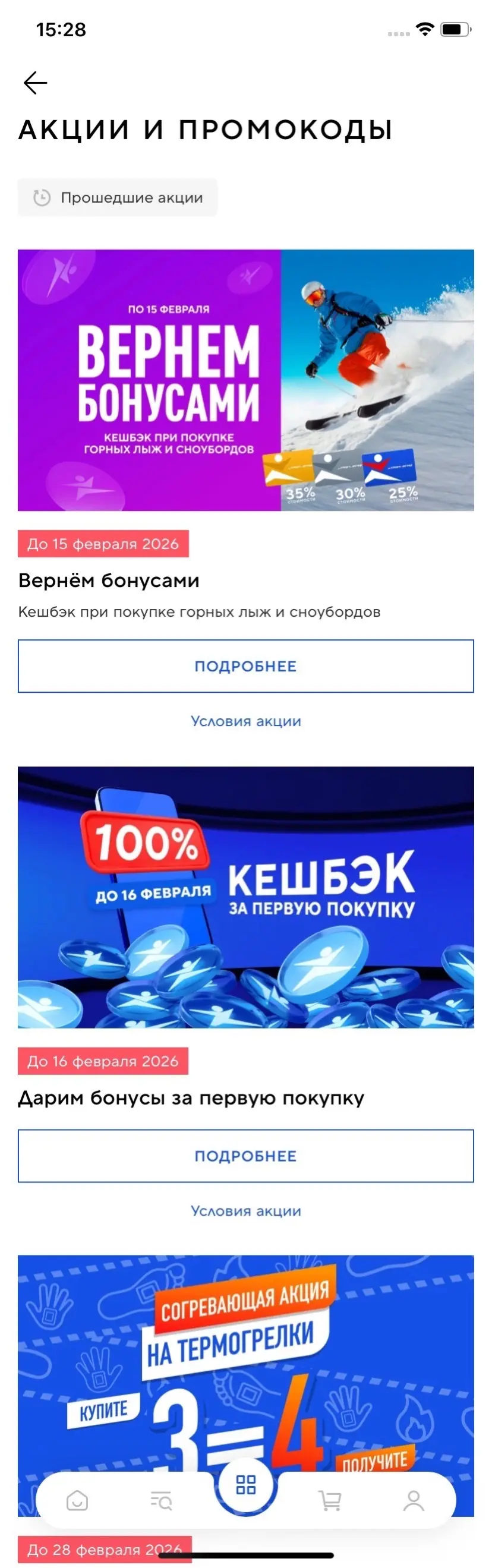Tap the central grid menu button
Image resolution: width=492 pixels, height=1568 pixels.
[245, 1485]
